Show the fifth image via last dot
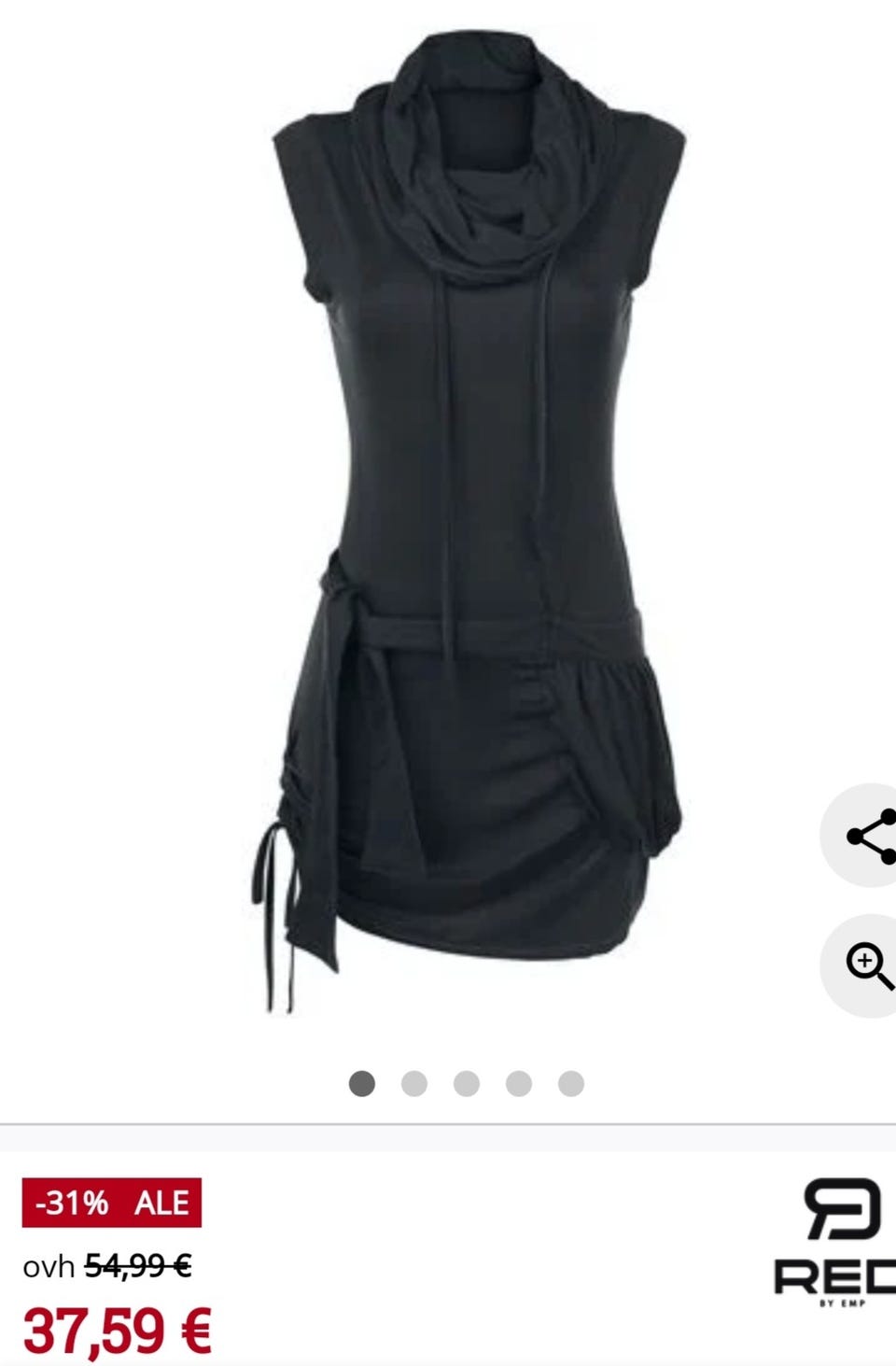This screenshot has height=1366, width=896. pos(570,1083)
